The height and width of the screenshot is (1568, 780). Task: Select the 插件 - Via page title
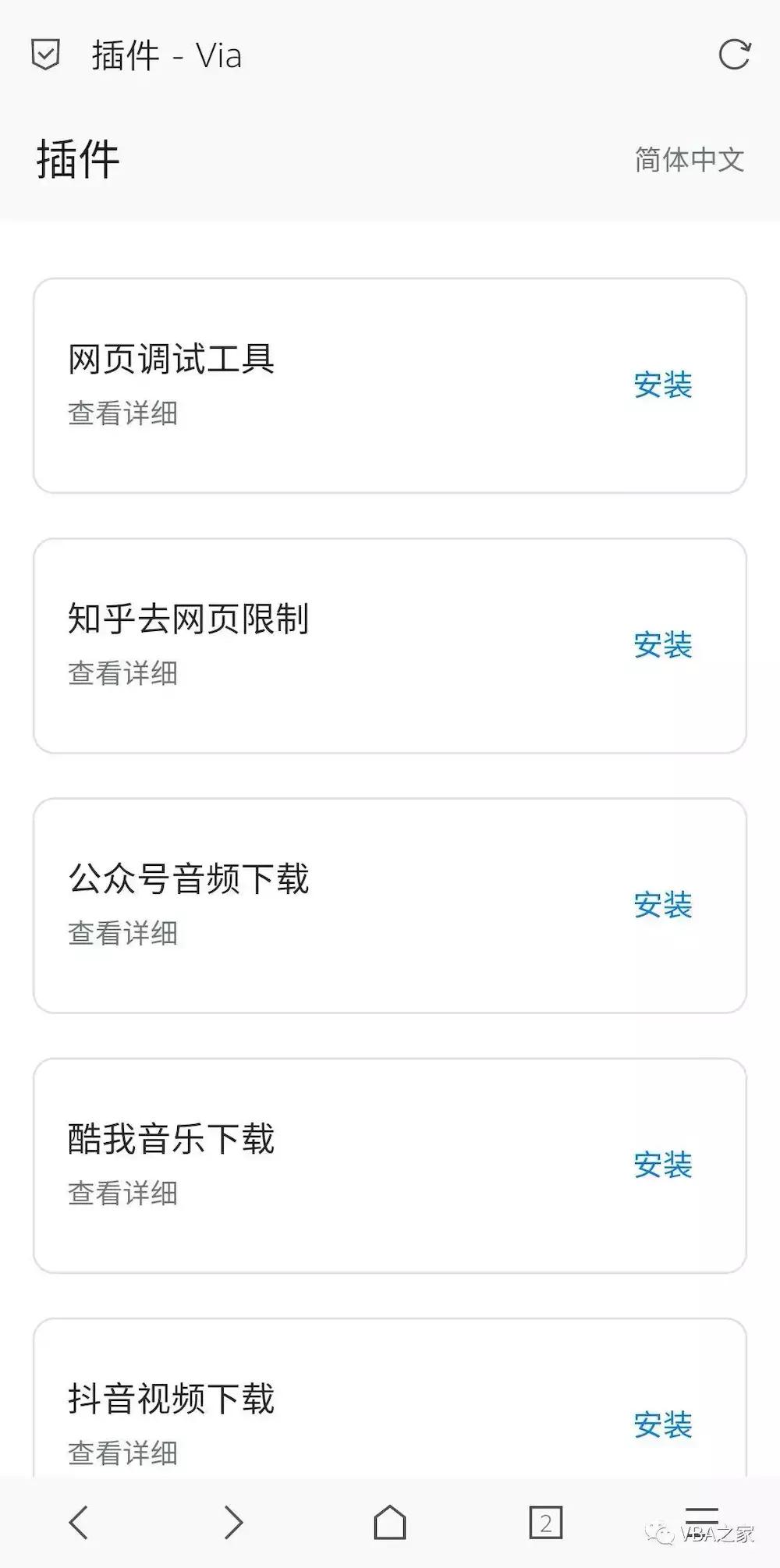click(164, 55)
